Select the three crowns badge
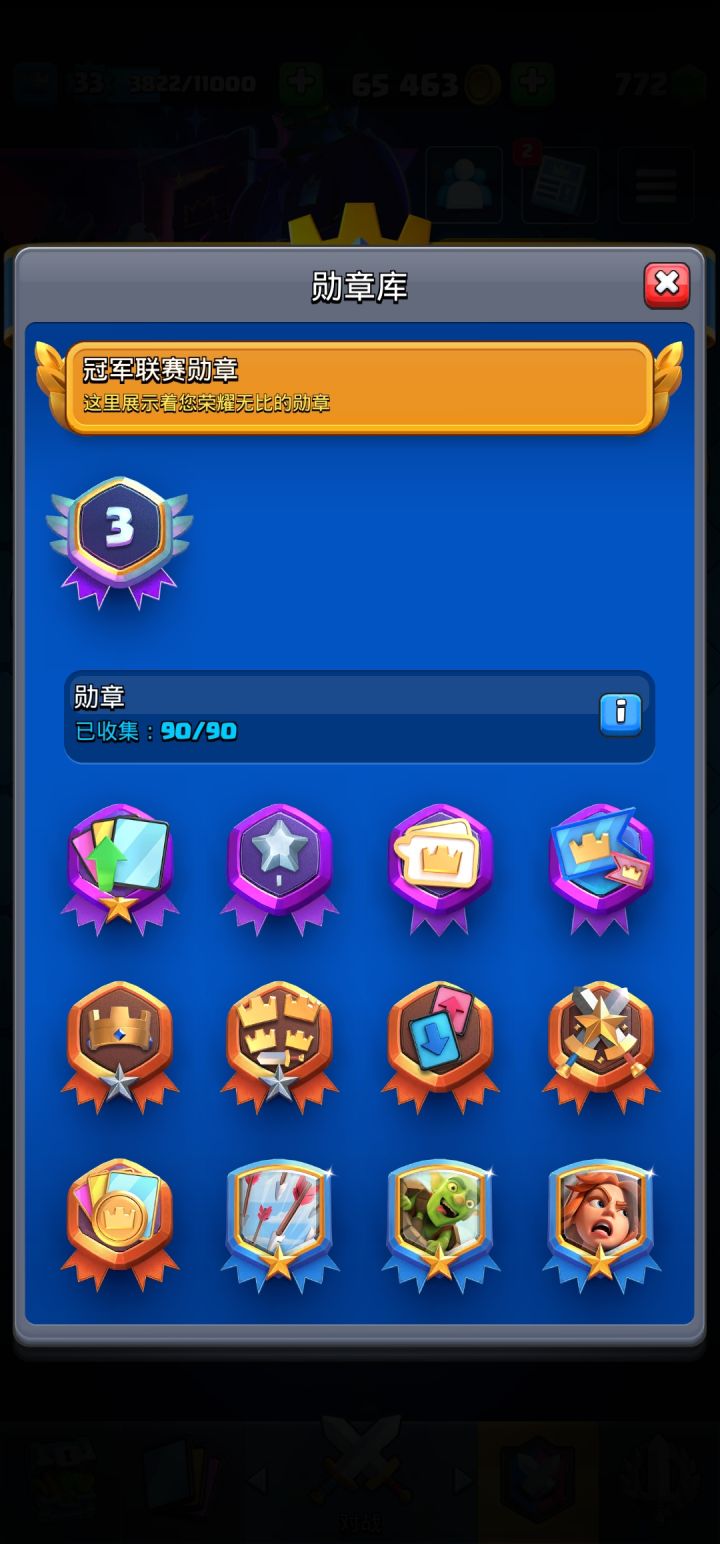Screen dimensions: 720x1544 tap(280, 1040)
